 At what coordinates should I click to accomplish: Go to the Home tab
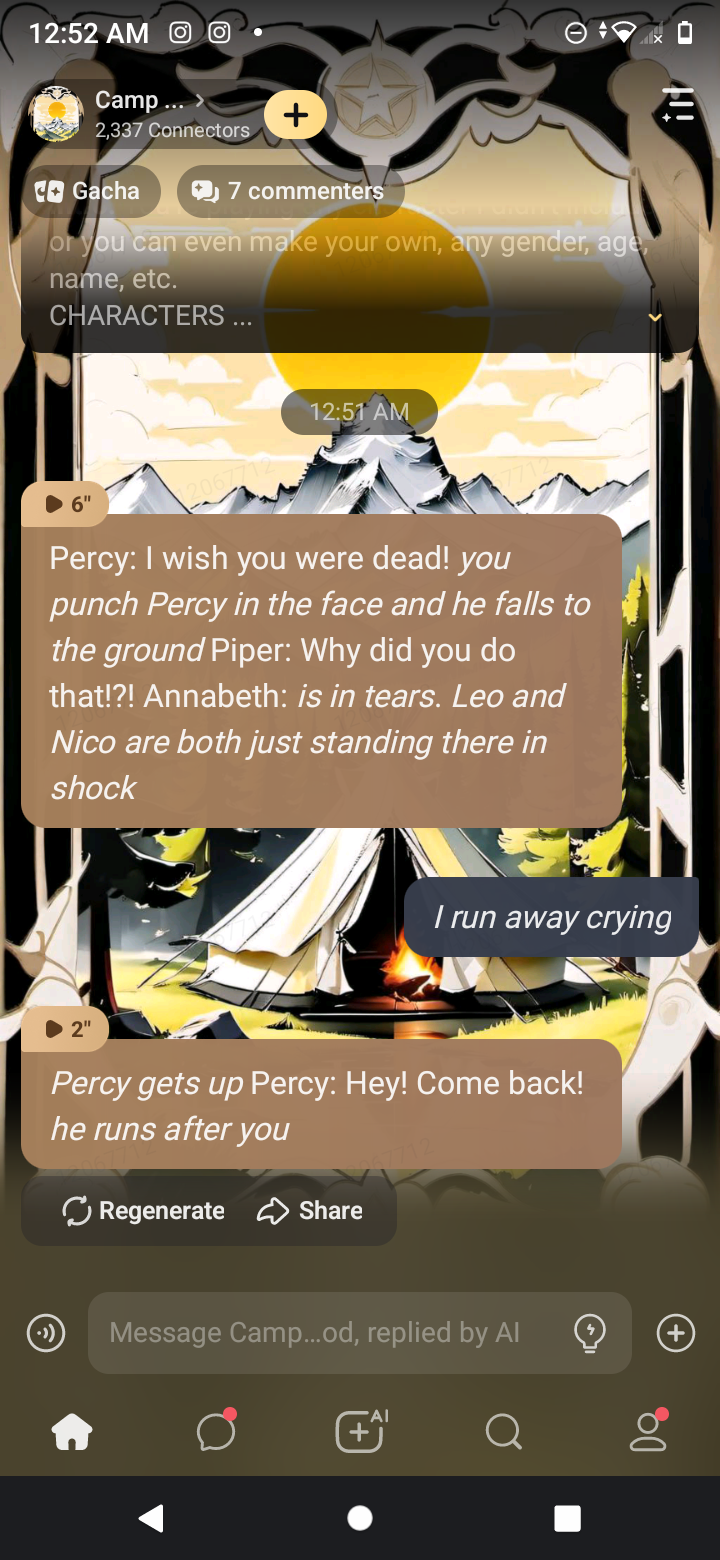coord(72,1432)
